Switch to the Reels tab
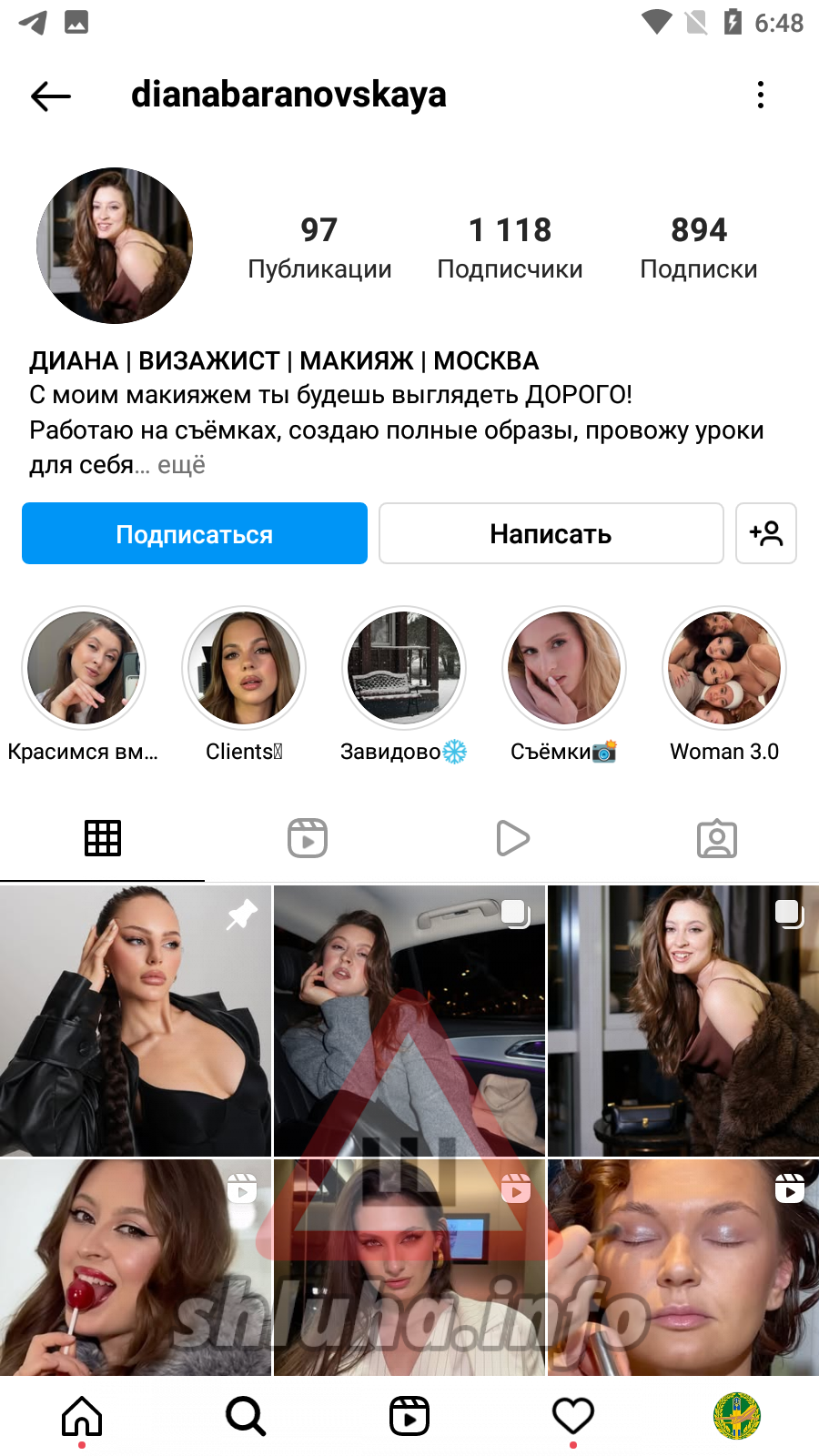The width and height of the screenshot is (819, 1456). tap(308, 838)
